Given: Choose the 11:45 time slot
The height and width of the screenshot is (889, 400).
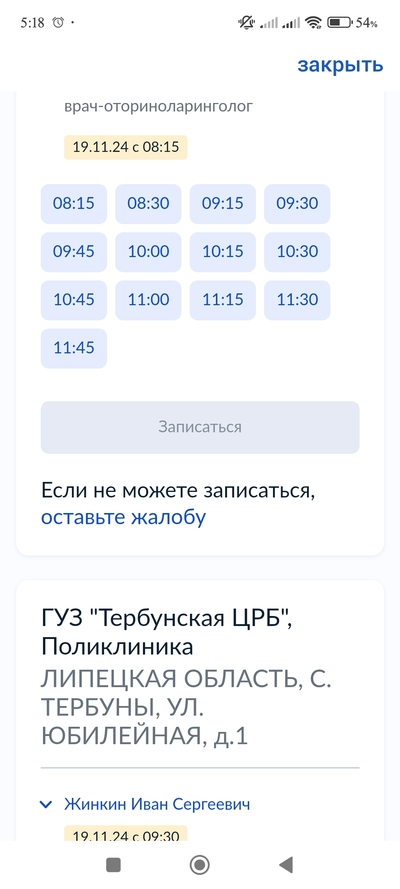Looking at the screenshot, I should (x=74, y=348).
